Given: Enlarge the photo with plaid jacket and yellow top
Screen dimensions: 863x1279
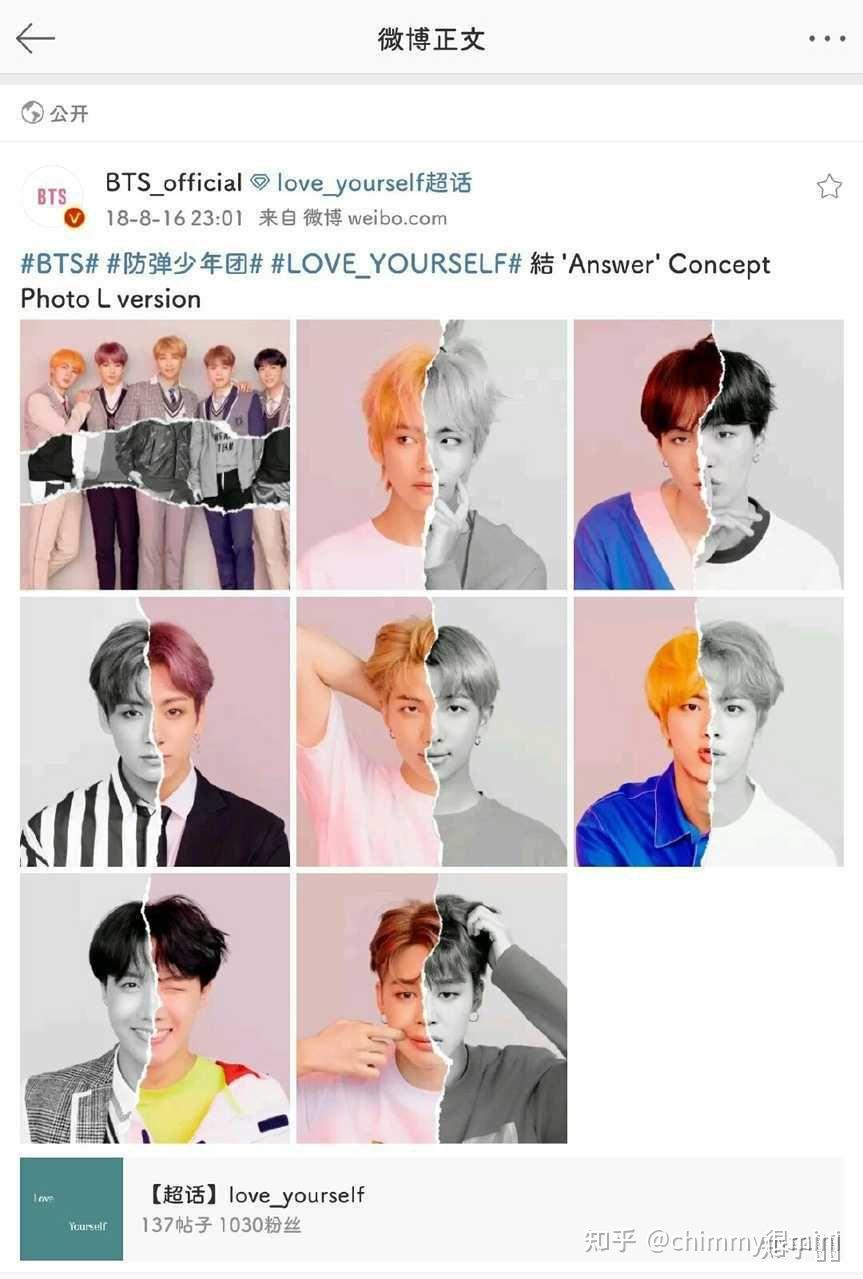Looking at the screenshot, I should coord(155,1008).
